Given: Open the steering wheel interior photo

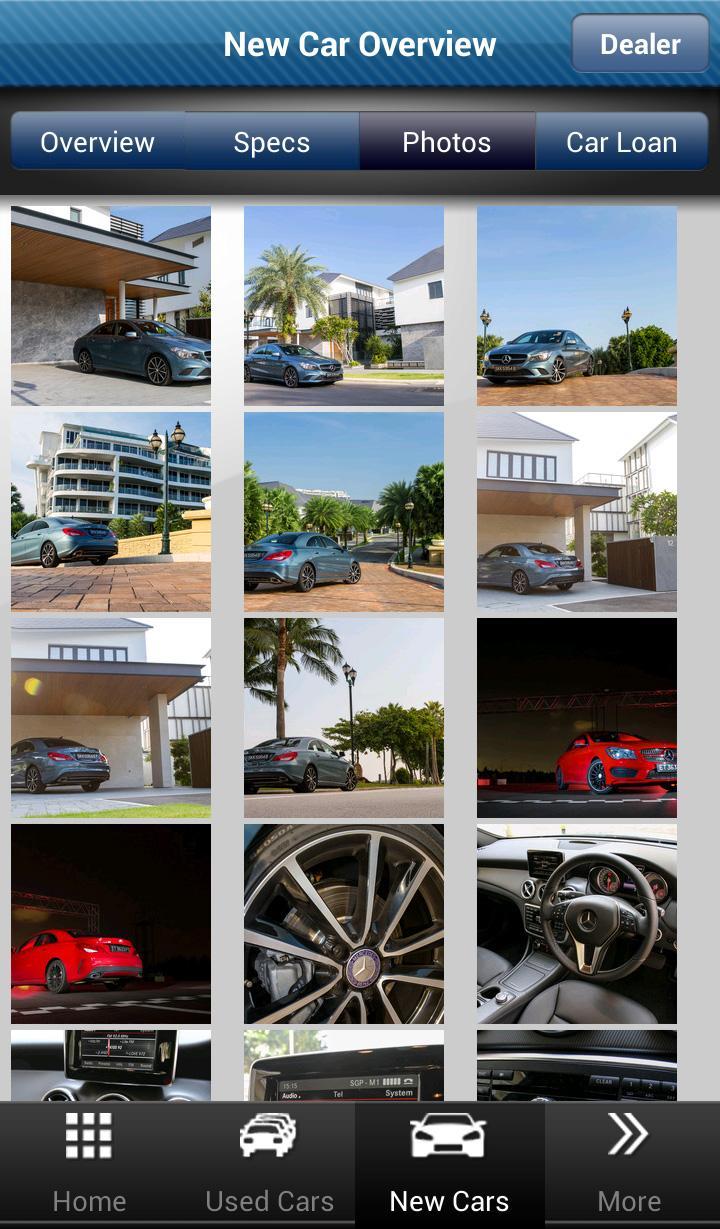Looking at the screenshot, I should pyautogui.click(x=577, y=925).
